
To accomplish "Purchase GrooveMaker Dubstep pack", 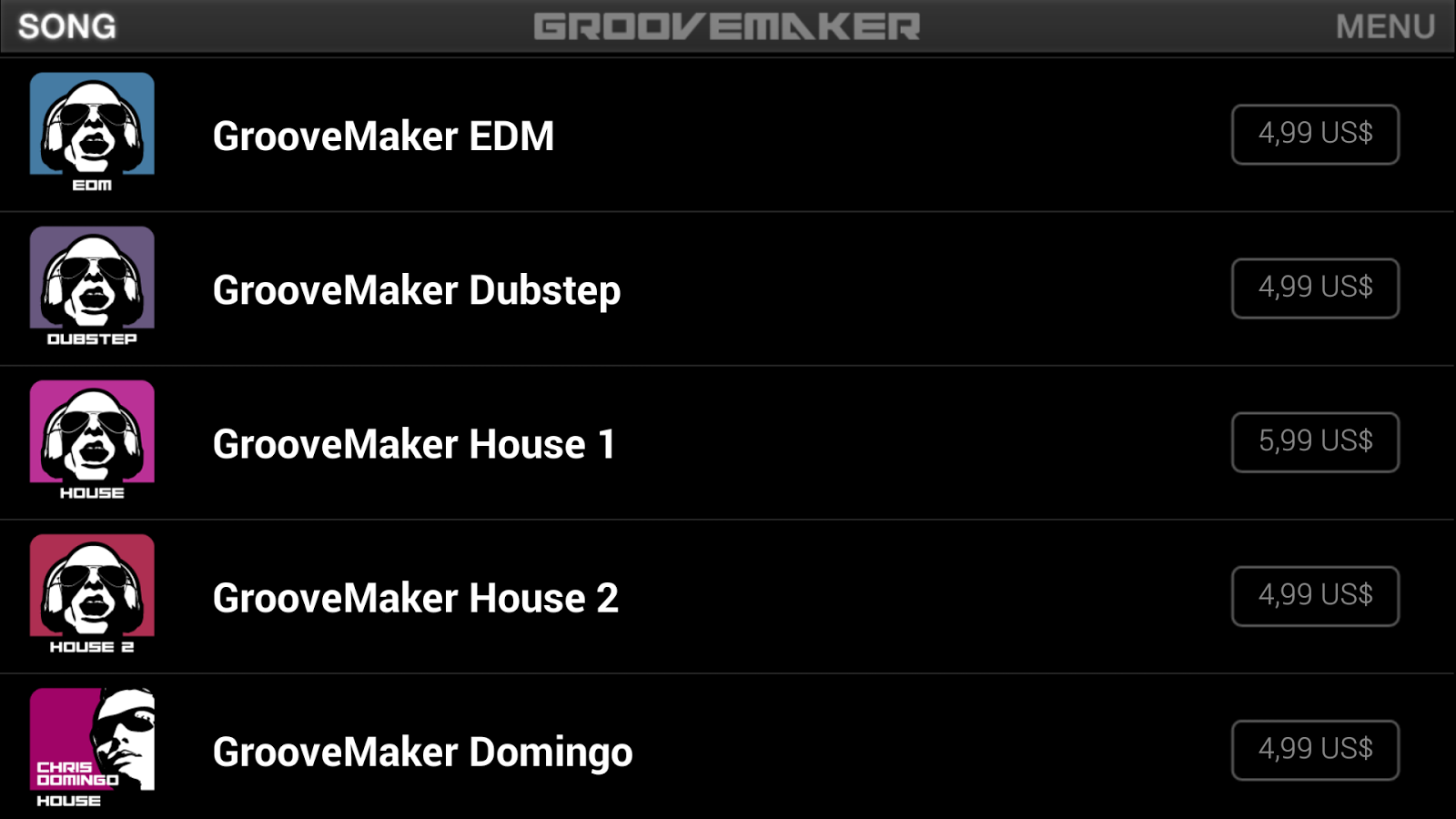I will point(1314,288).
